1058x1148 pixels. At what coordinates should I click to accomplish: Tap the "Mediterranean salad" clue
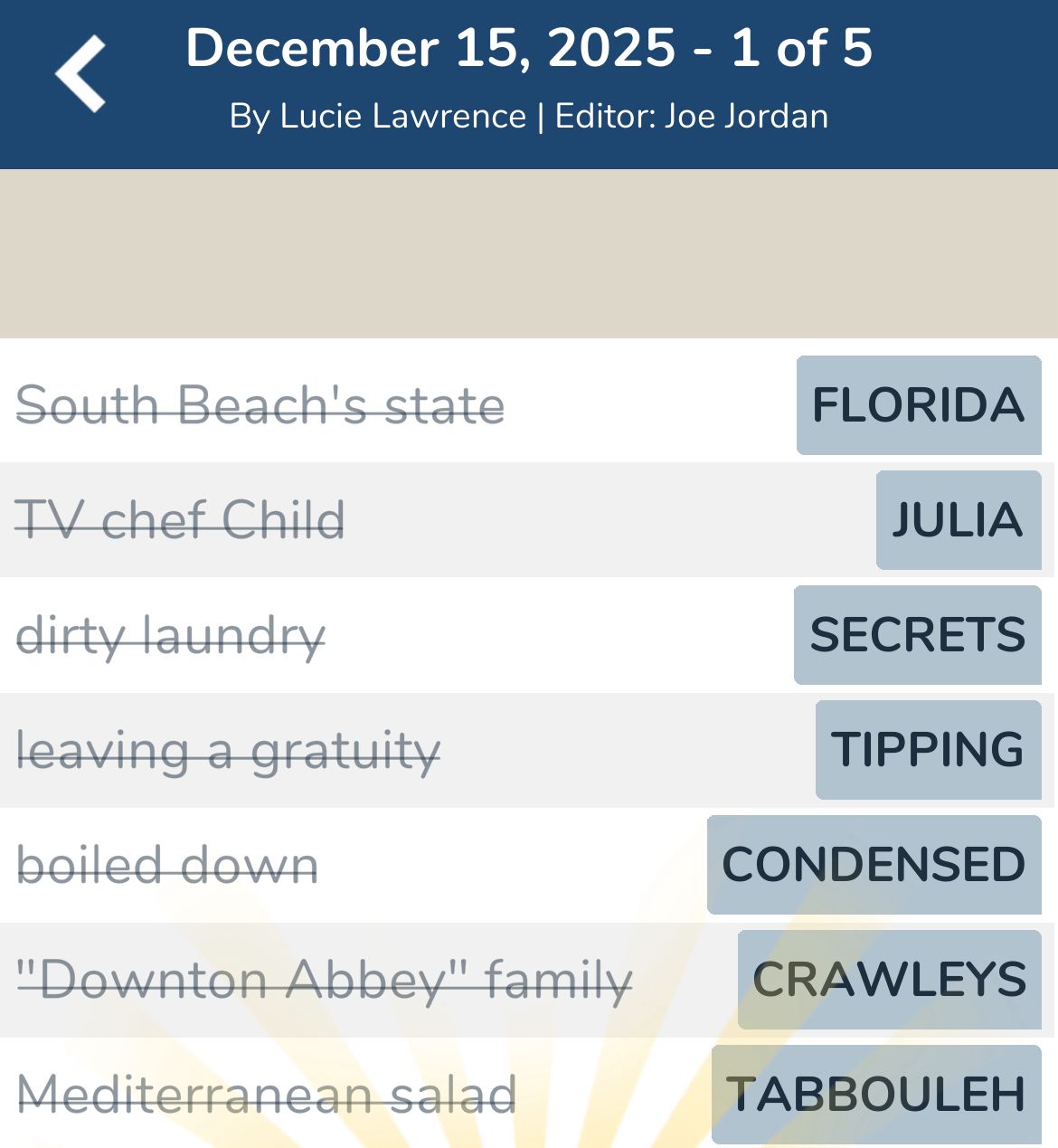[x=266, y=1092]
